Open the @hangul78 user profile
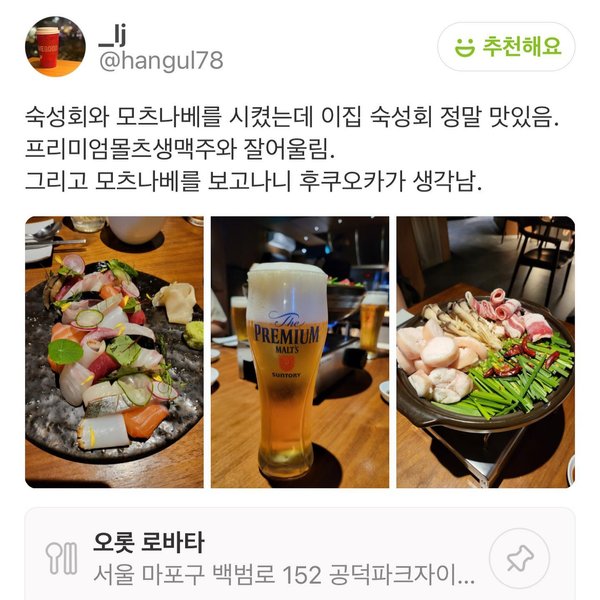Screen dimensions: 600x600 (x=160, y=62)
